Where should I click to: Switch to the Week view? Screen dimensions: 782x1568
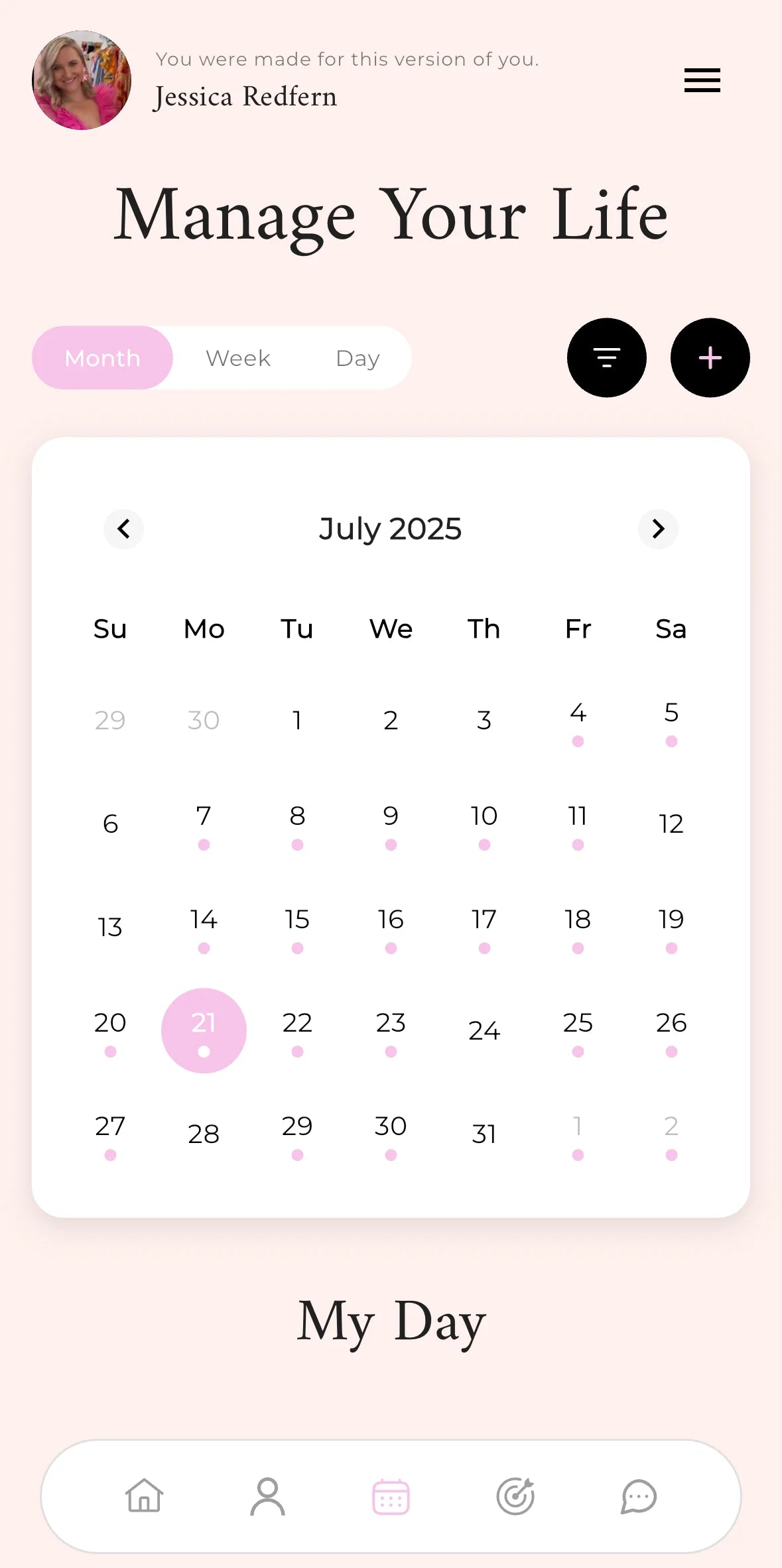[238, 358]
